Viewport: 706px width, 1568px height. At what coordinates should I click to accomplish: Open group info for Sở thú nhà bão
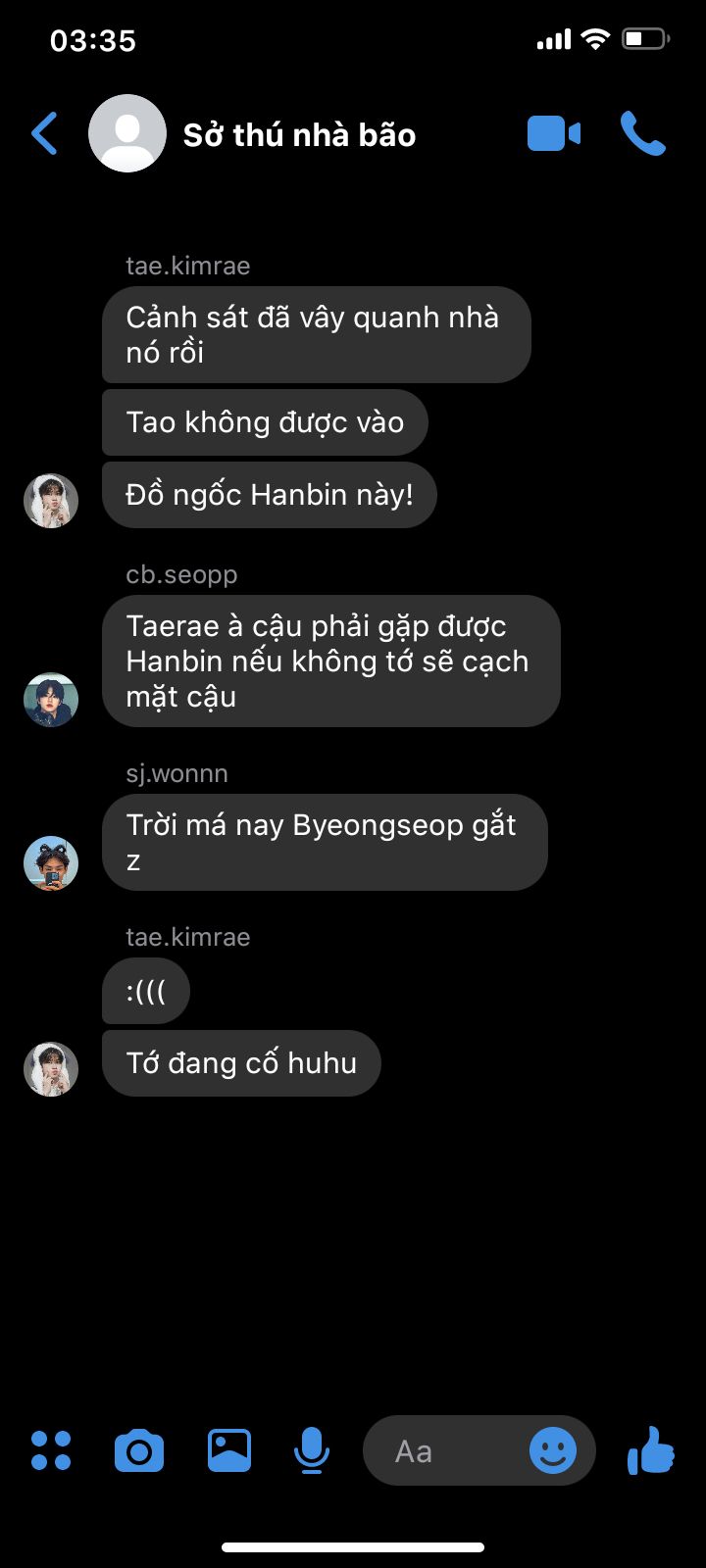(x=299, y=135)
